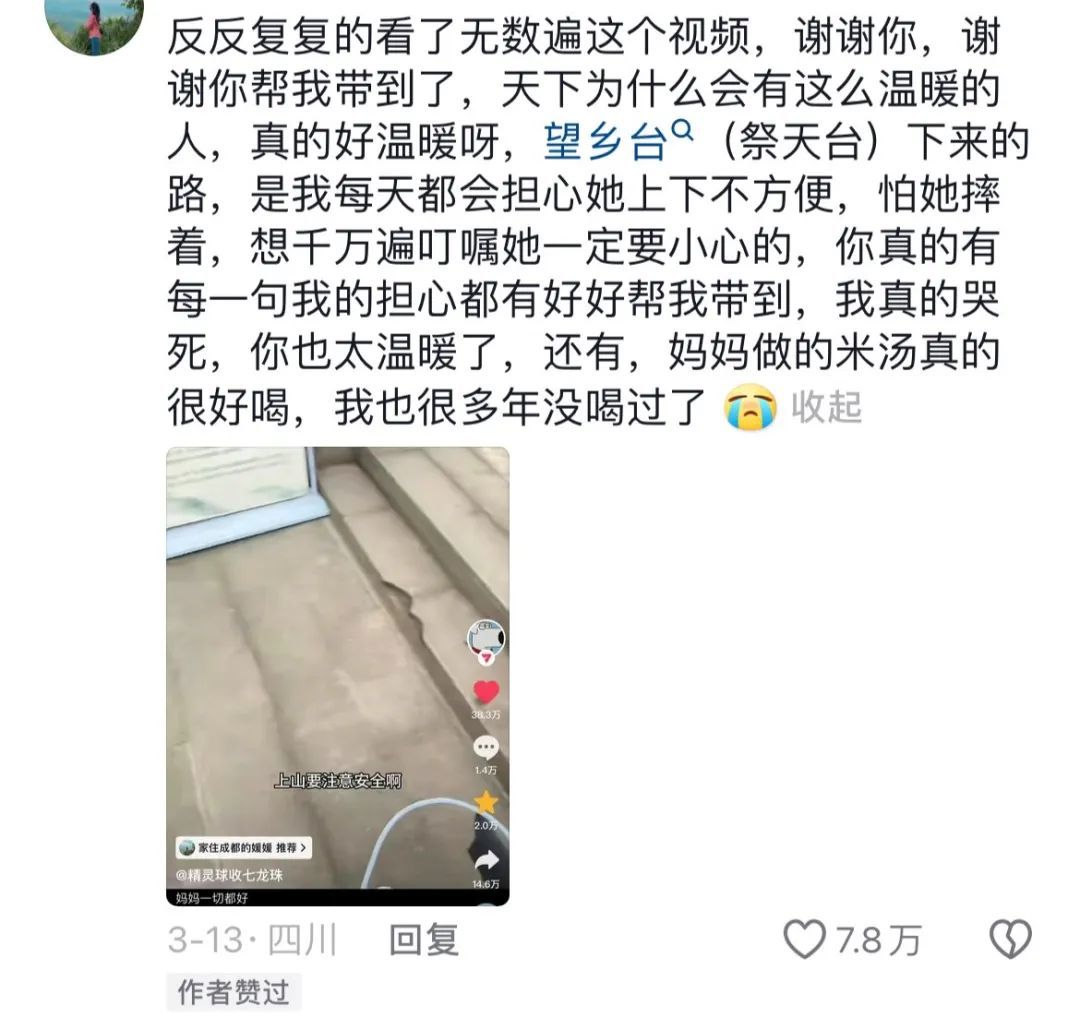Dislike this comment with broken heart

coord(1009,940)
